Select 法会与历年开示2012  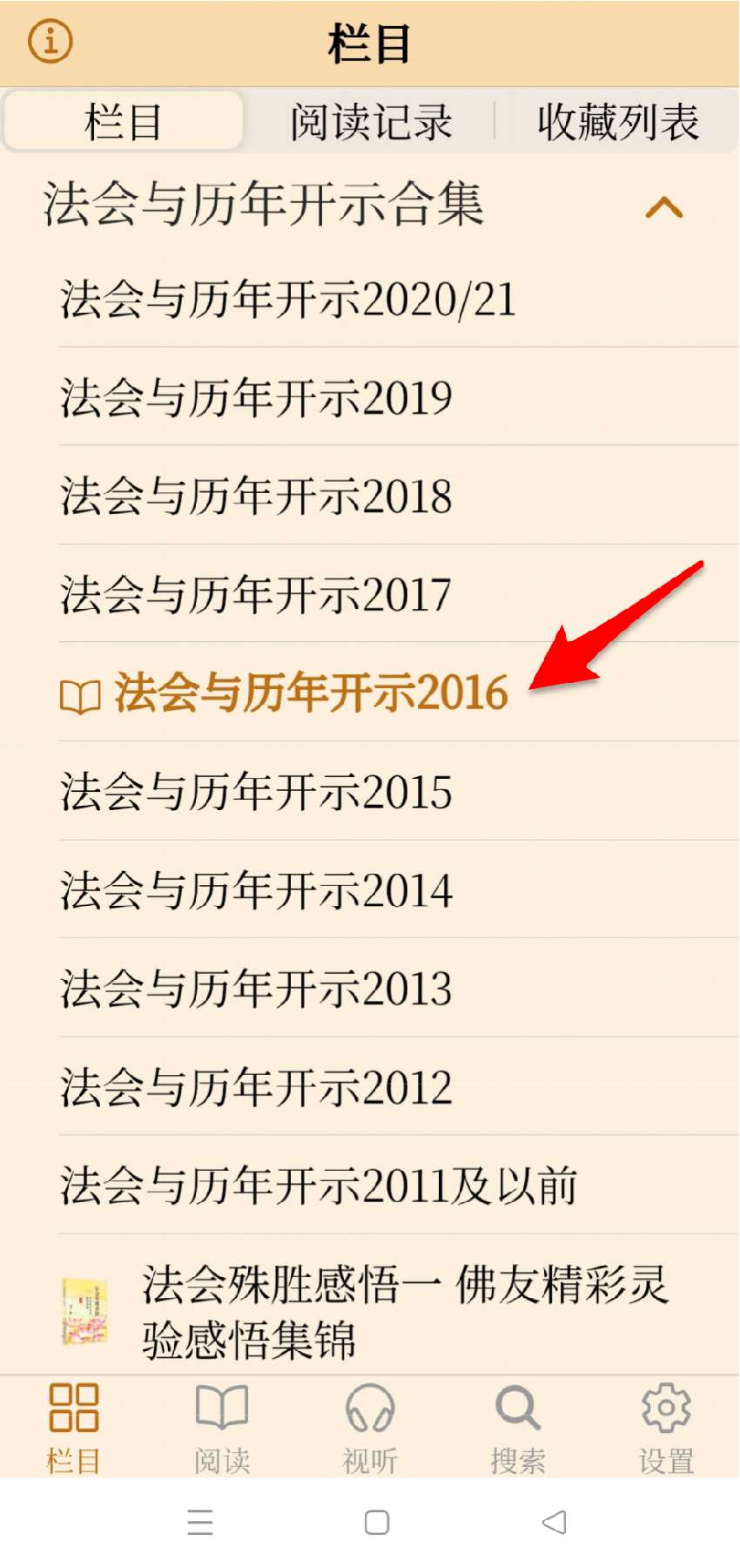pyautogui.click(x=399, y=1086)
